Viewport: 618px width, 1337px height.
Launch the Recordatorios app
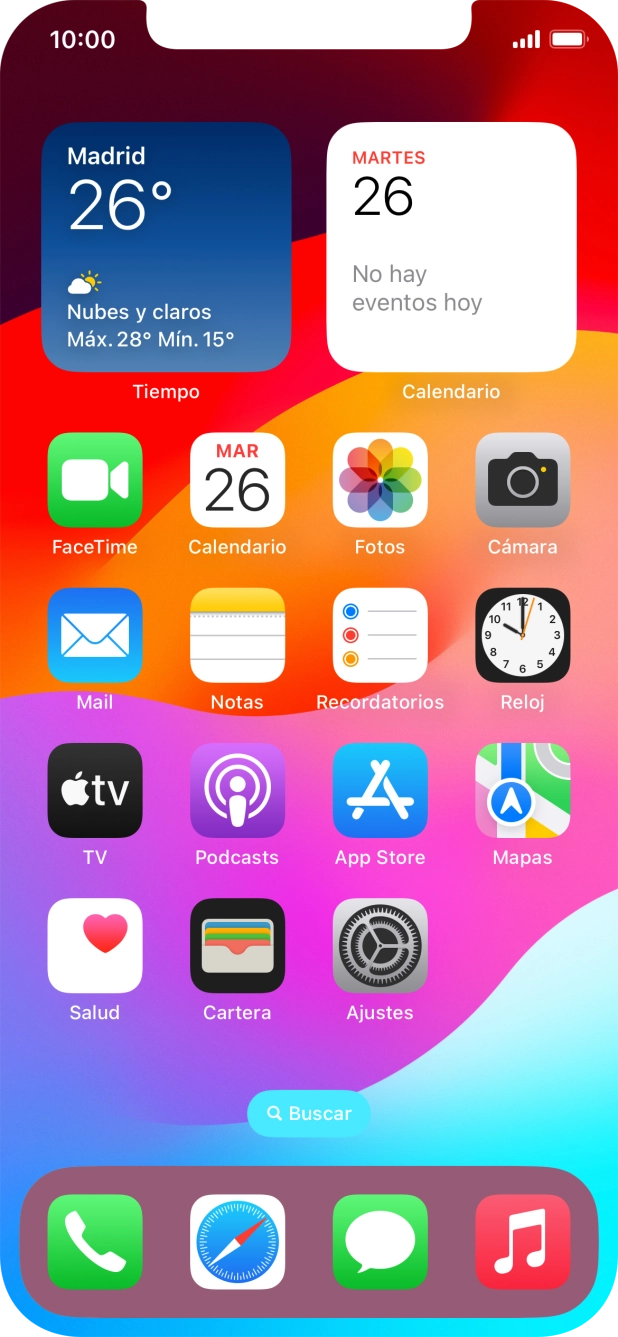point(380,635)
